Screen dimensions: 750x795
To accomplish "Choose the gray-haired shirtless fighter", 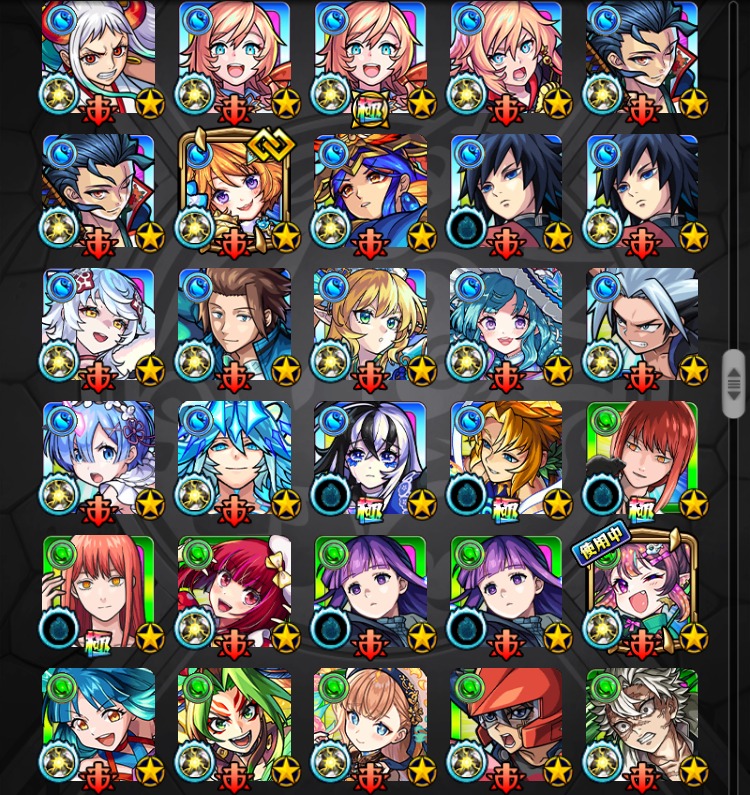I will [x=642, y=326].
